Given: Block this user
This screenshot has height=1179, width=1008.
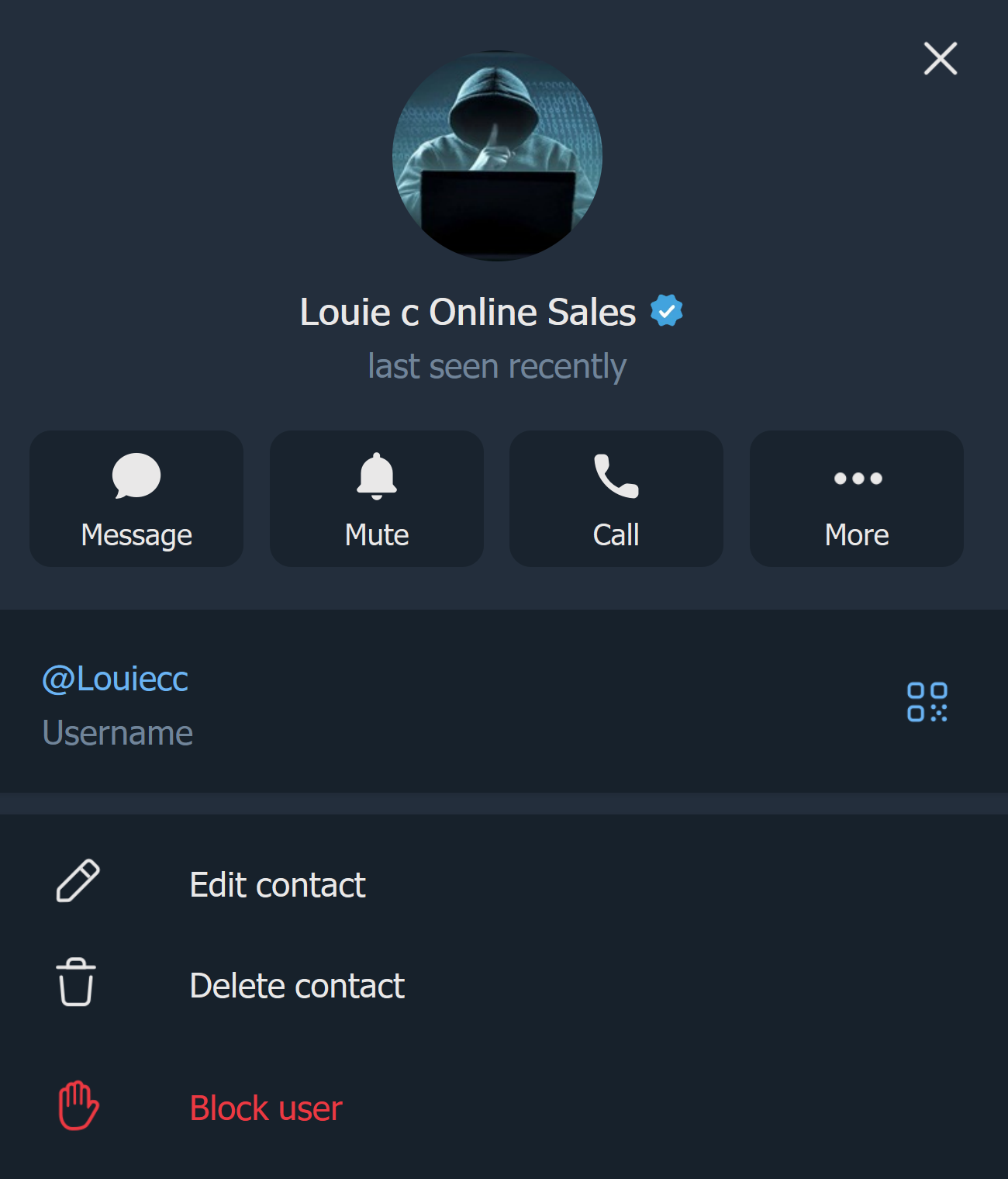Looking at the screenshot, I should (265, 1108).
